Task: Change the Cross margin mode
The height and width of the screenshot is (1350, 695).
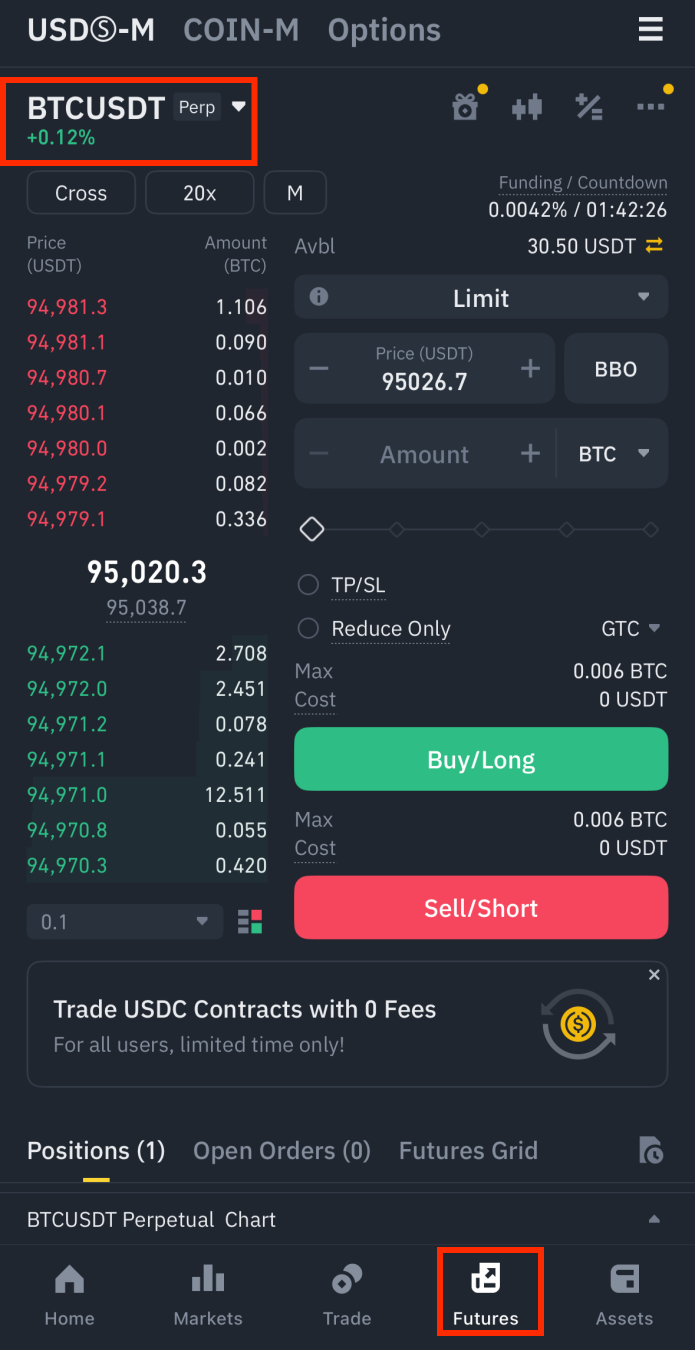Action: point(81,193)
